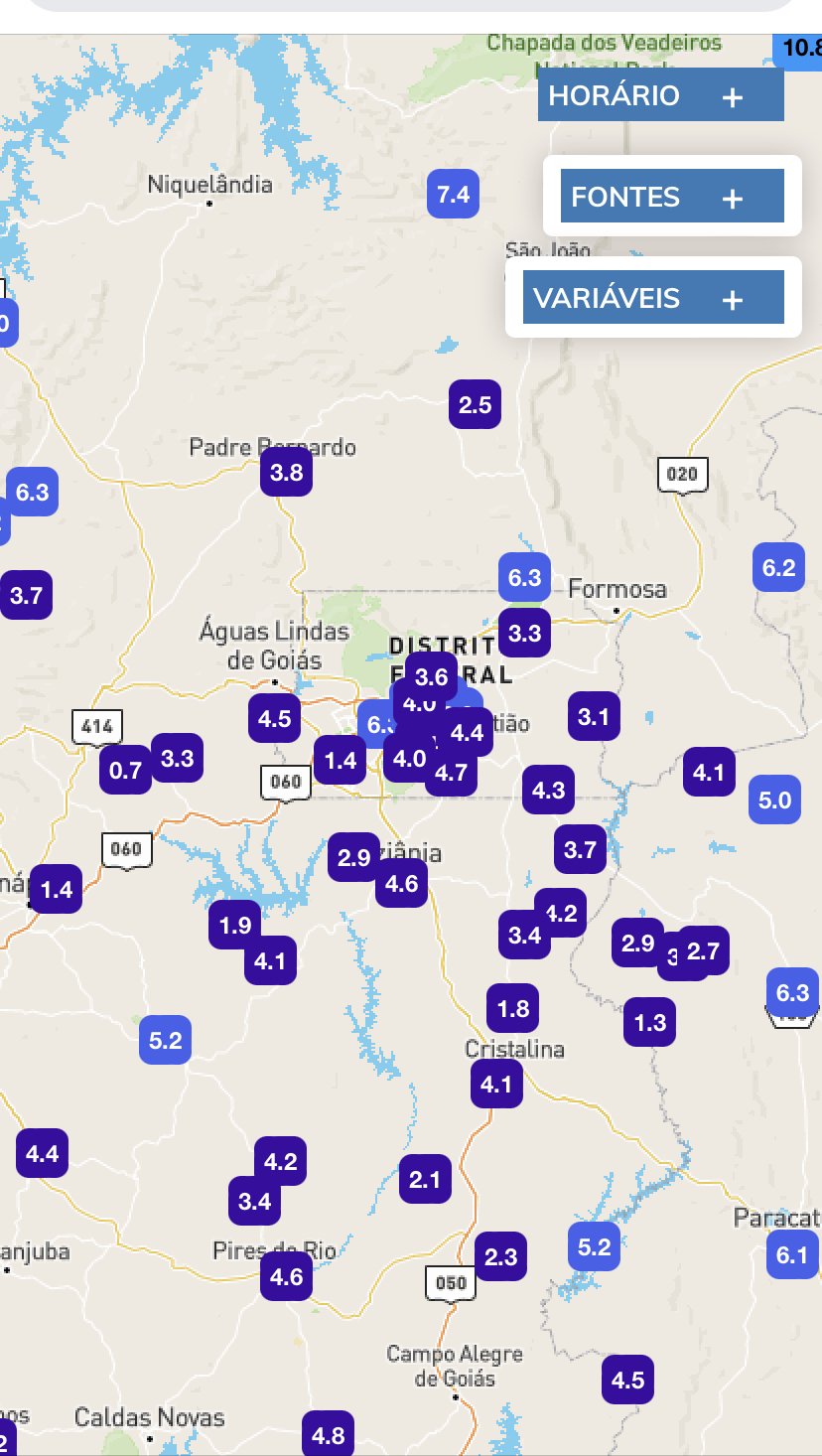Tap the 7.4 marker near Niquelândia
The width and height of the screenshot is (822, 1456).
tap(454, 194)
